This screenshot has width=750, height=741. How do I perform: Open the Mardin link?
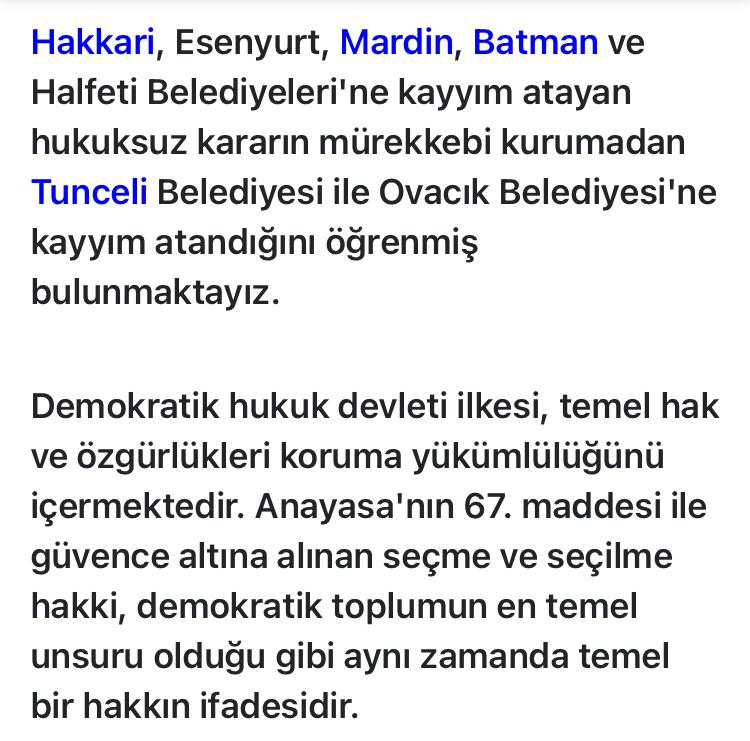pyautogui.click(x=397, y=43)
